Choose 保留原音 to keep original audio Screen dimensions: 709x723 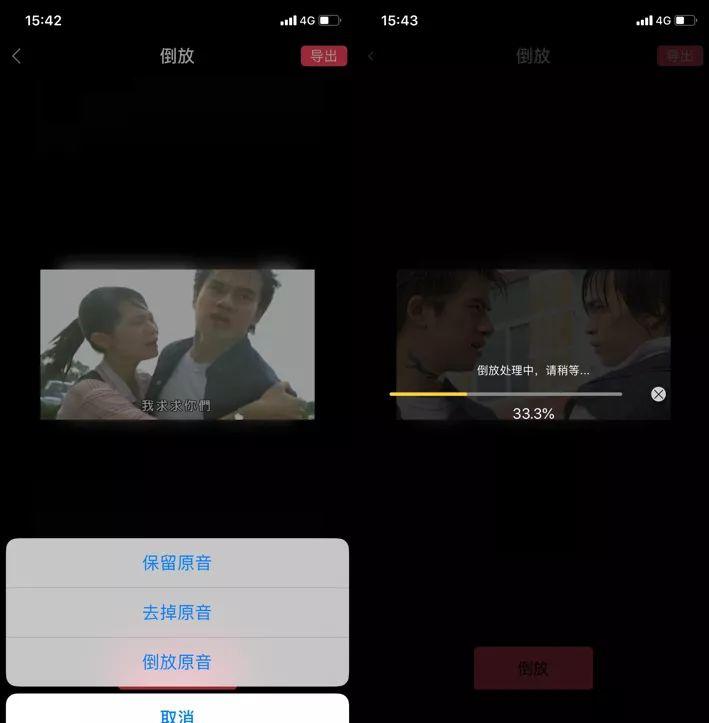(x=177, y=563)
